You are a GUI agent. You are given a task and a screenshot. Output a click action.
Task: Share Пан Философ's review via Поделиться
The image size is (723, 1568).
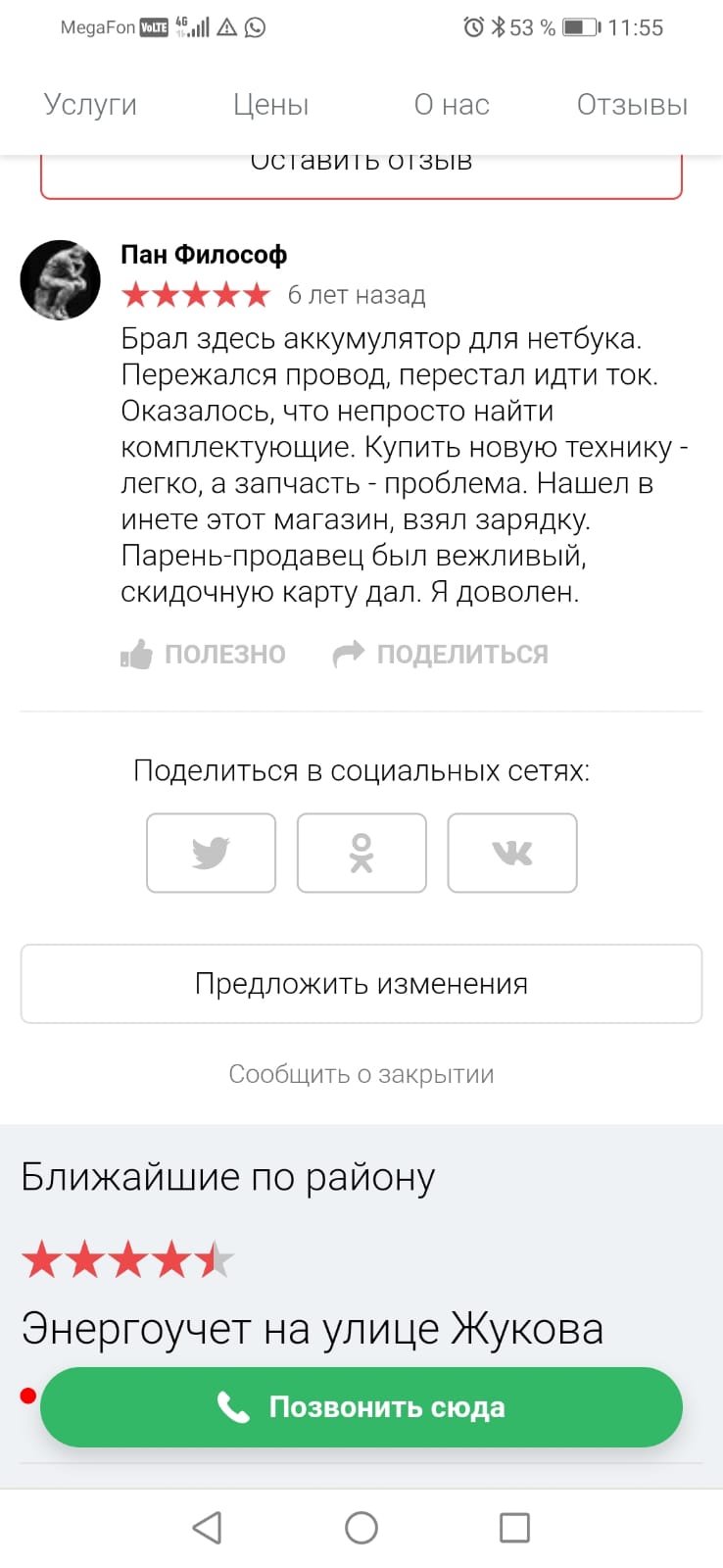pos(441,654)
